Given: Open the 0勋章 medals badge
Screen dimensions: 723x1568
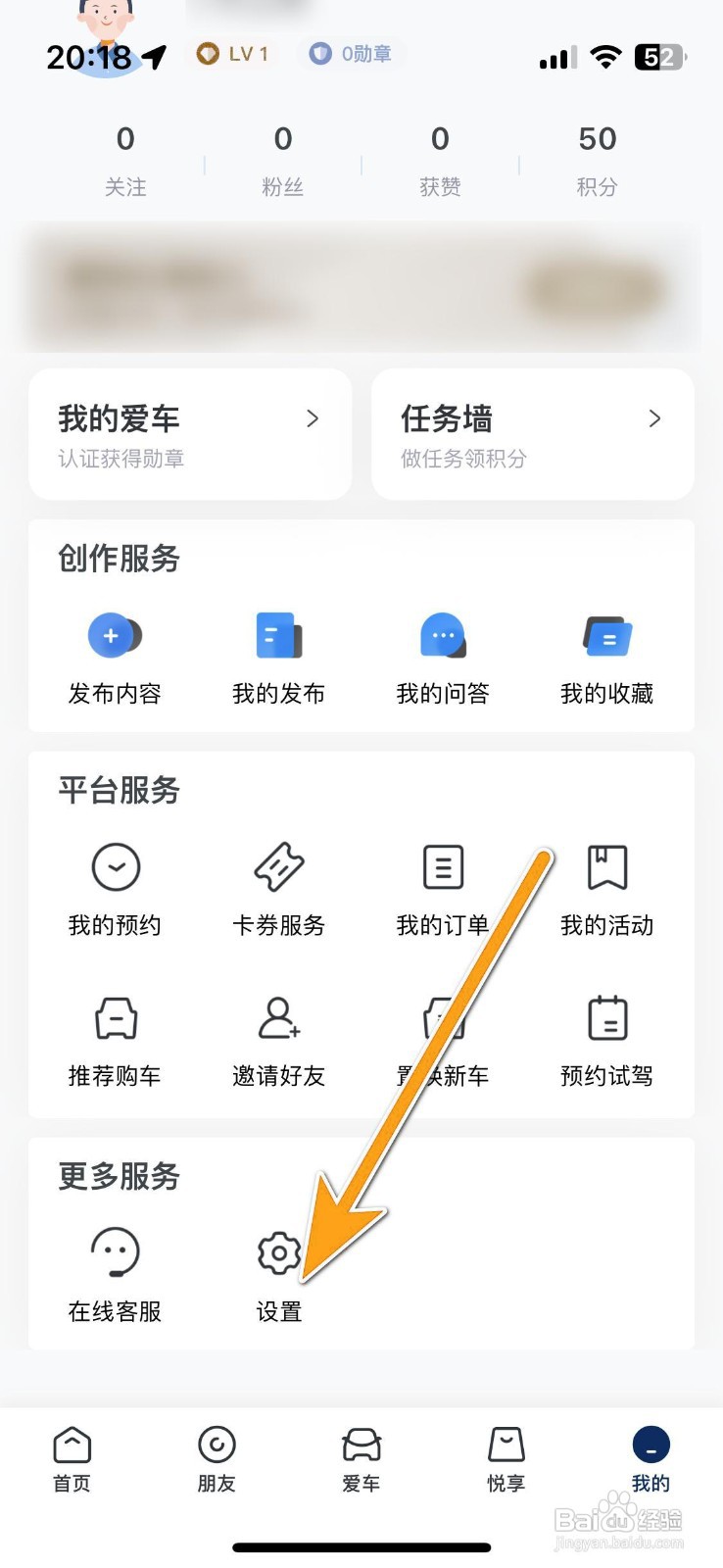Looking at the screenshot, I should point(350,54).
